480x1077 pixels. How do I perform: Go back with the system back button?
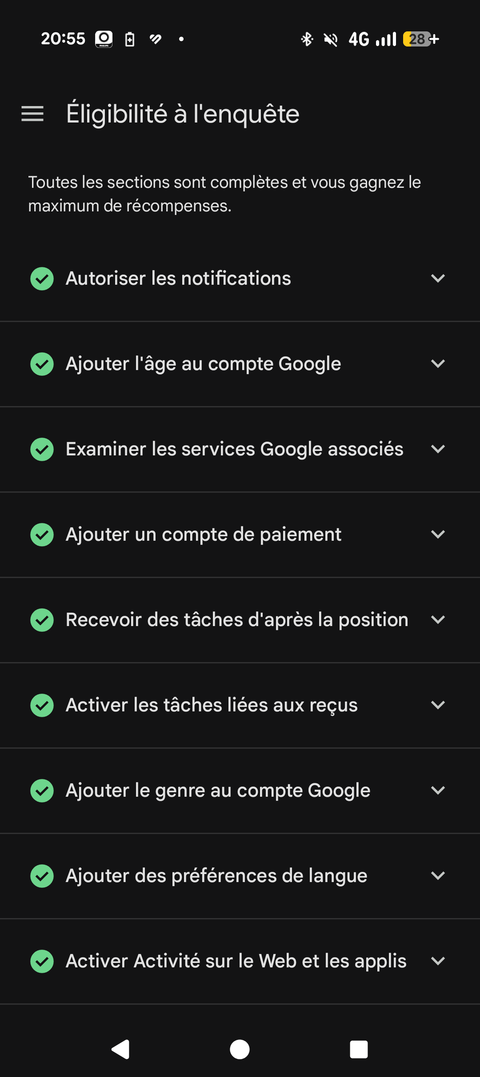pyautogui.click(x=120, y=1049)
